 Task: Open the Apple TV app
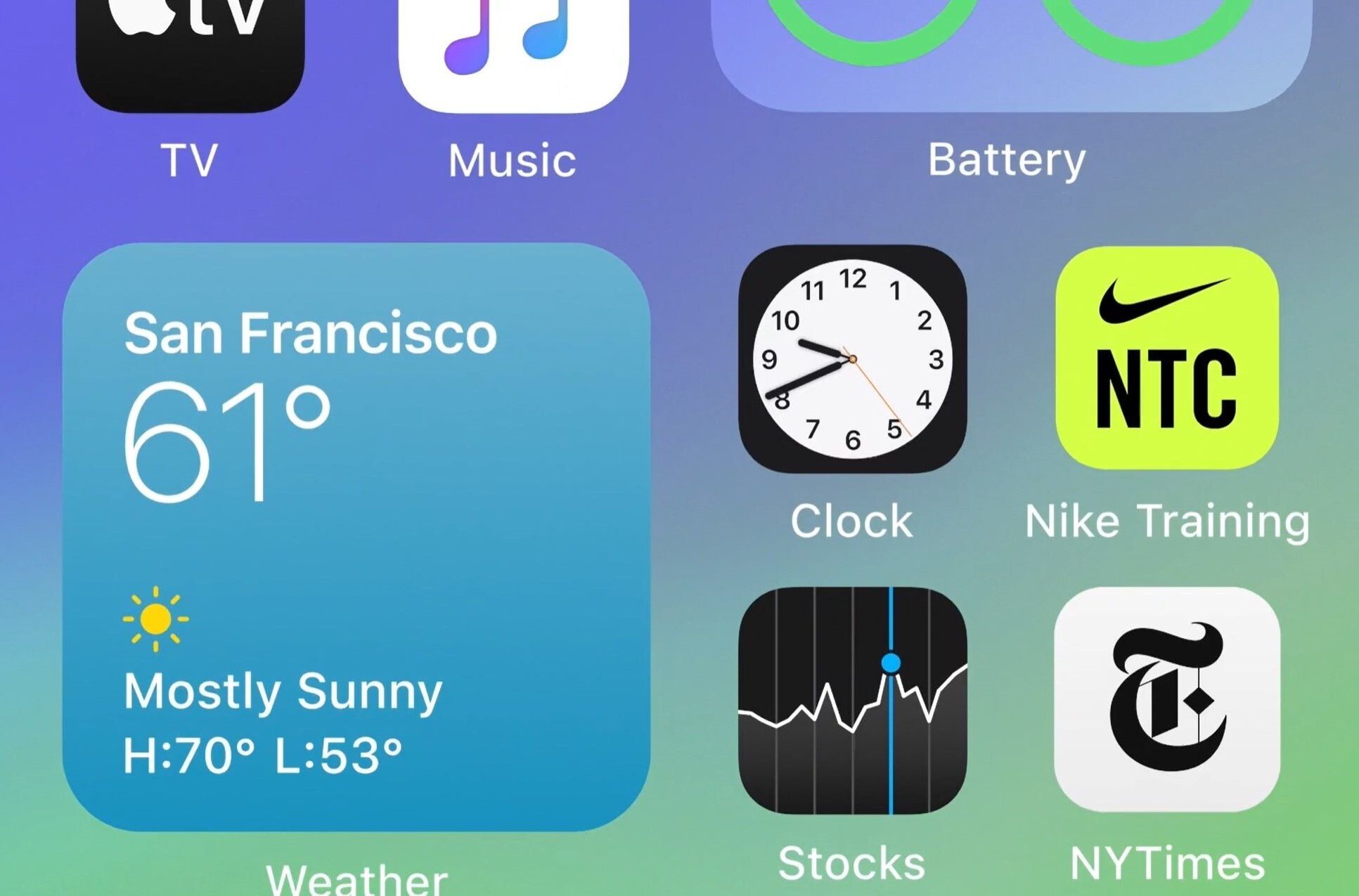pos(190,49)
